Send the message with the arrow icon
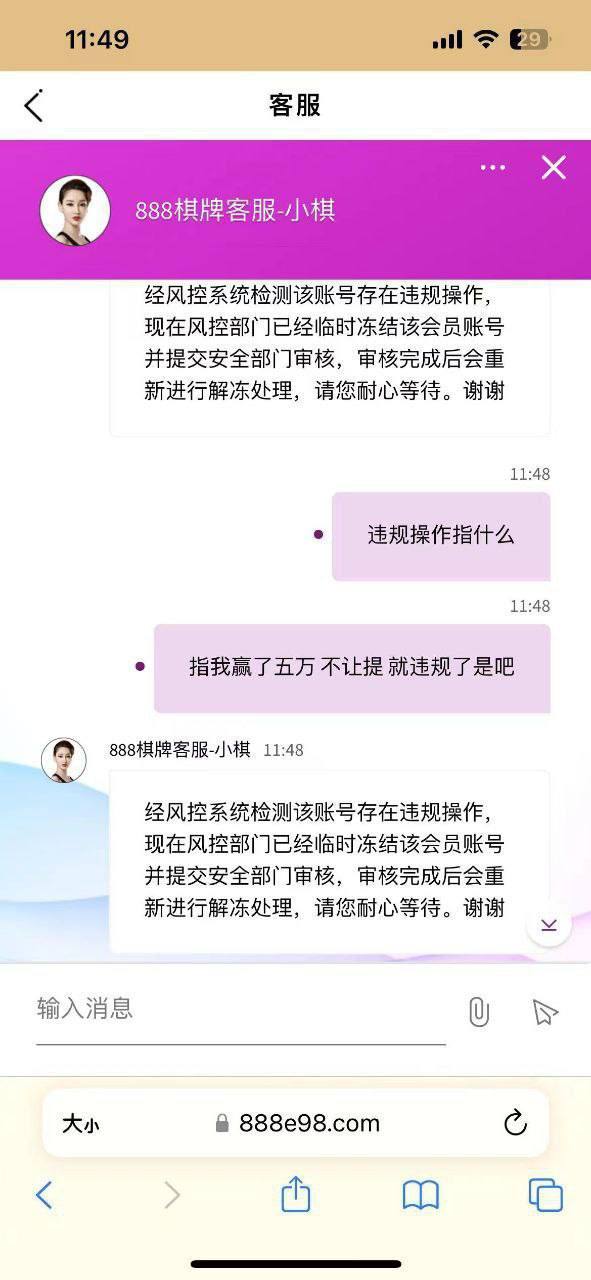Viewport: 591px width, 1280px height. (544, 1012)
